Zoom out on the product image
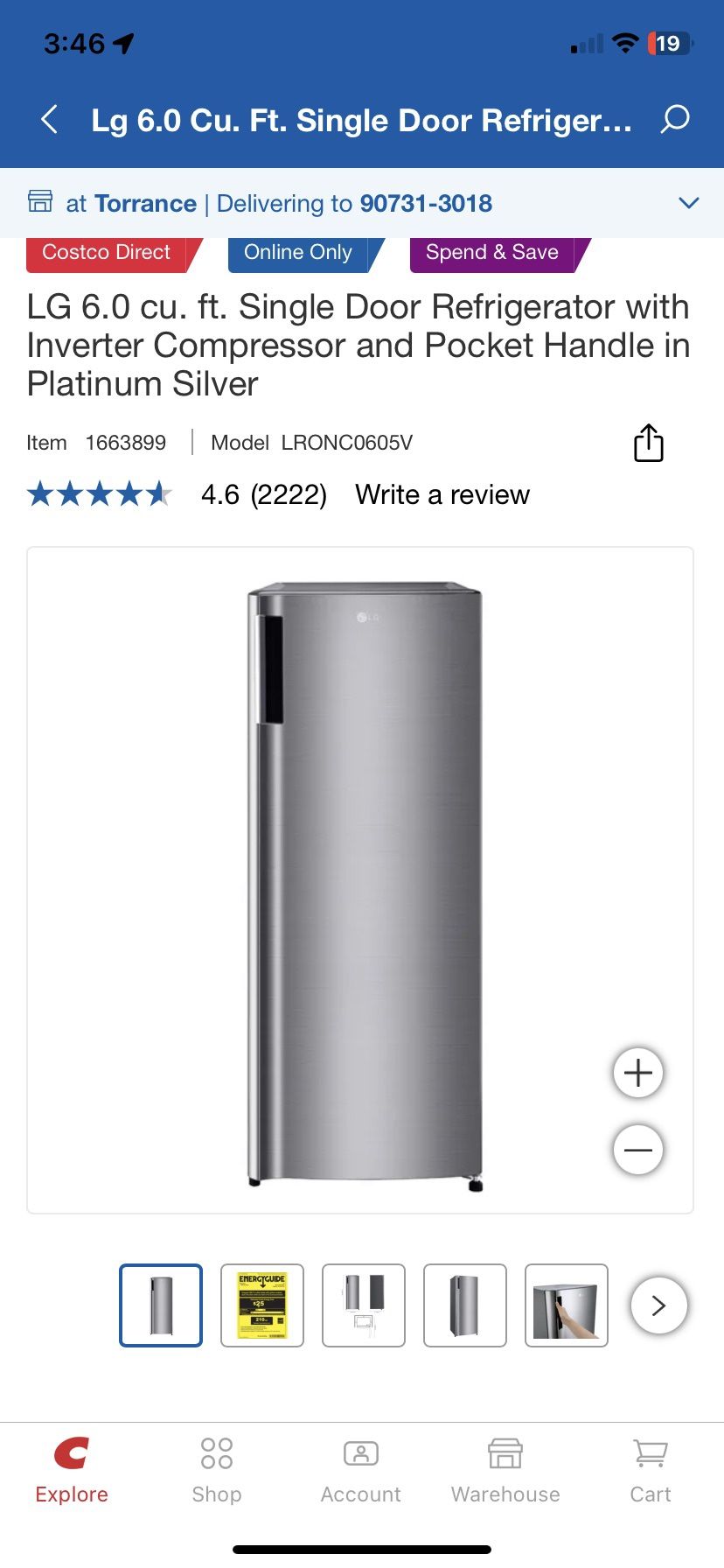The image size is (724, 1568). [x=637, y=1149]
